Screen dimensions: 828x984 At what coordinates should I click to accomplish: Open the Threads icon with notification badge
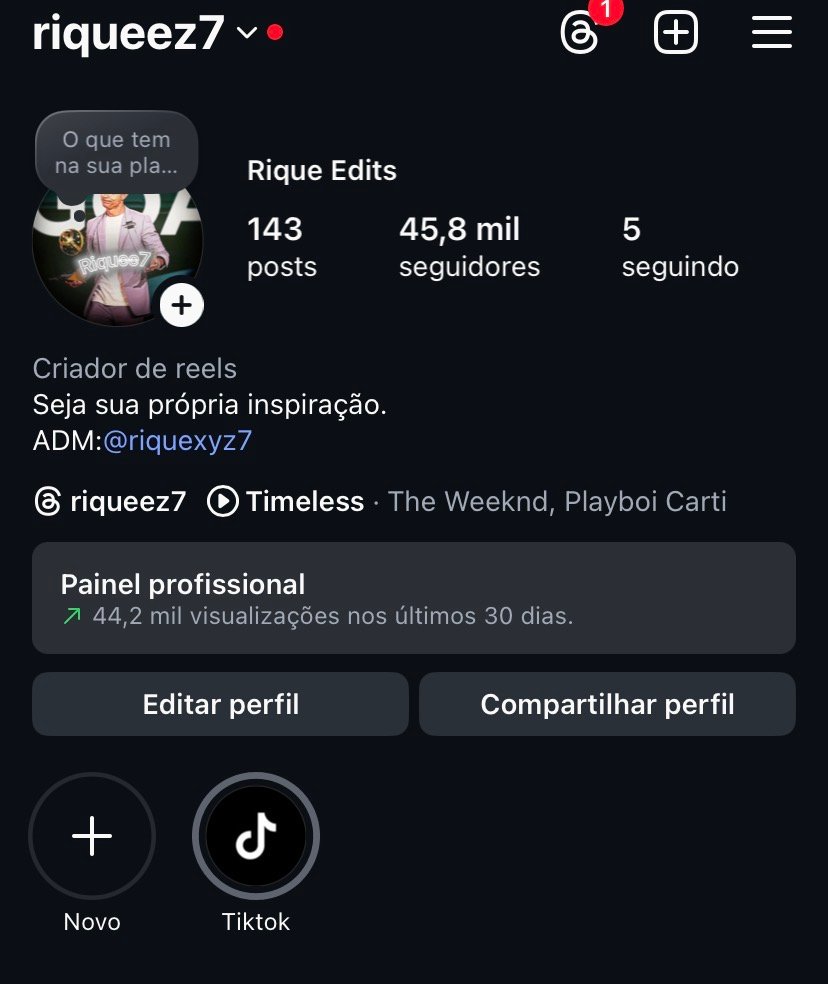click(x=581, y=34)
